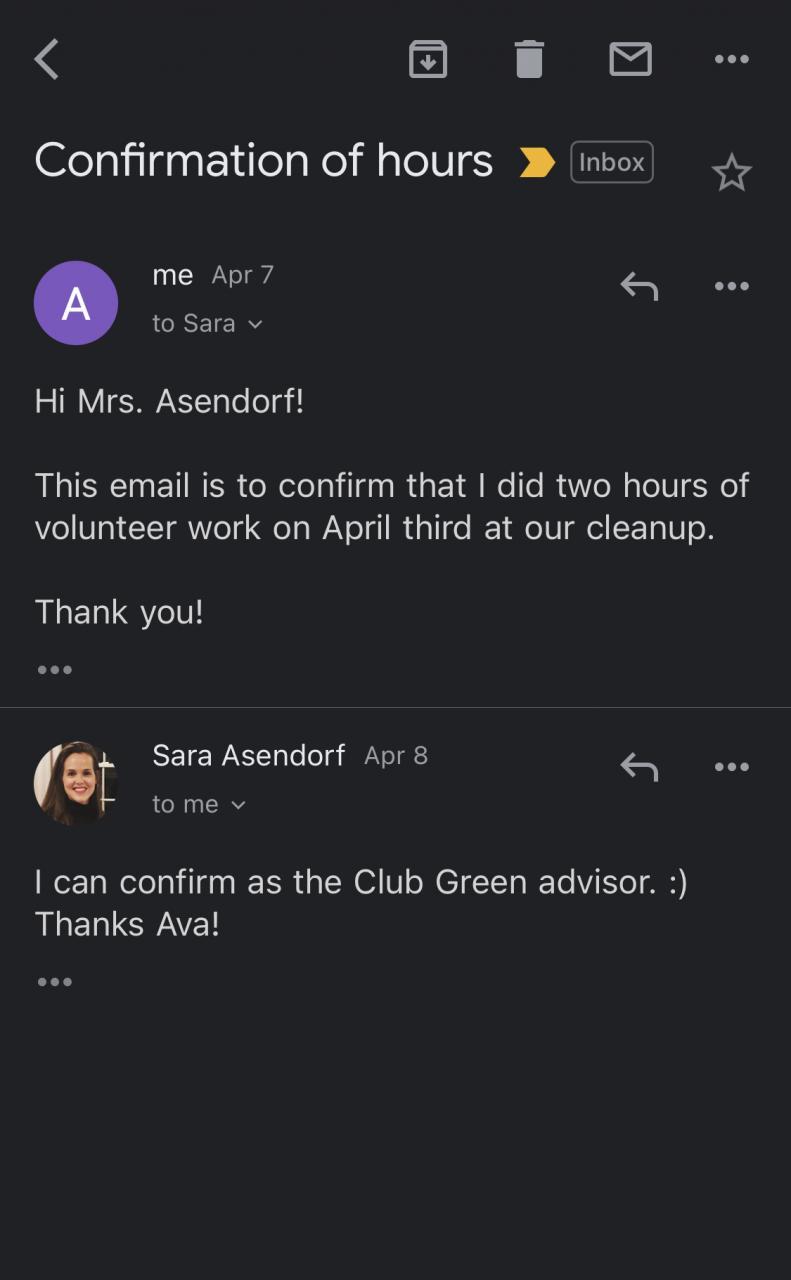The height and width of the screenshot is (1280, 791).
Task: Open the purple 'A' sender avatar
Action: (76, 303)
